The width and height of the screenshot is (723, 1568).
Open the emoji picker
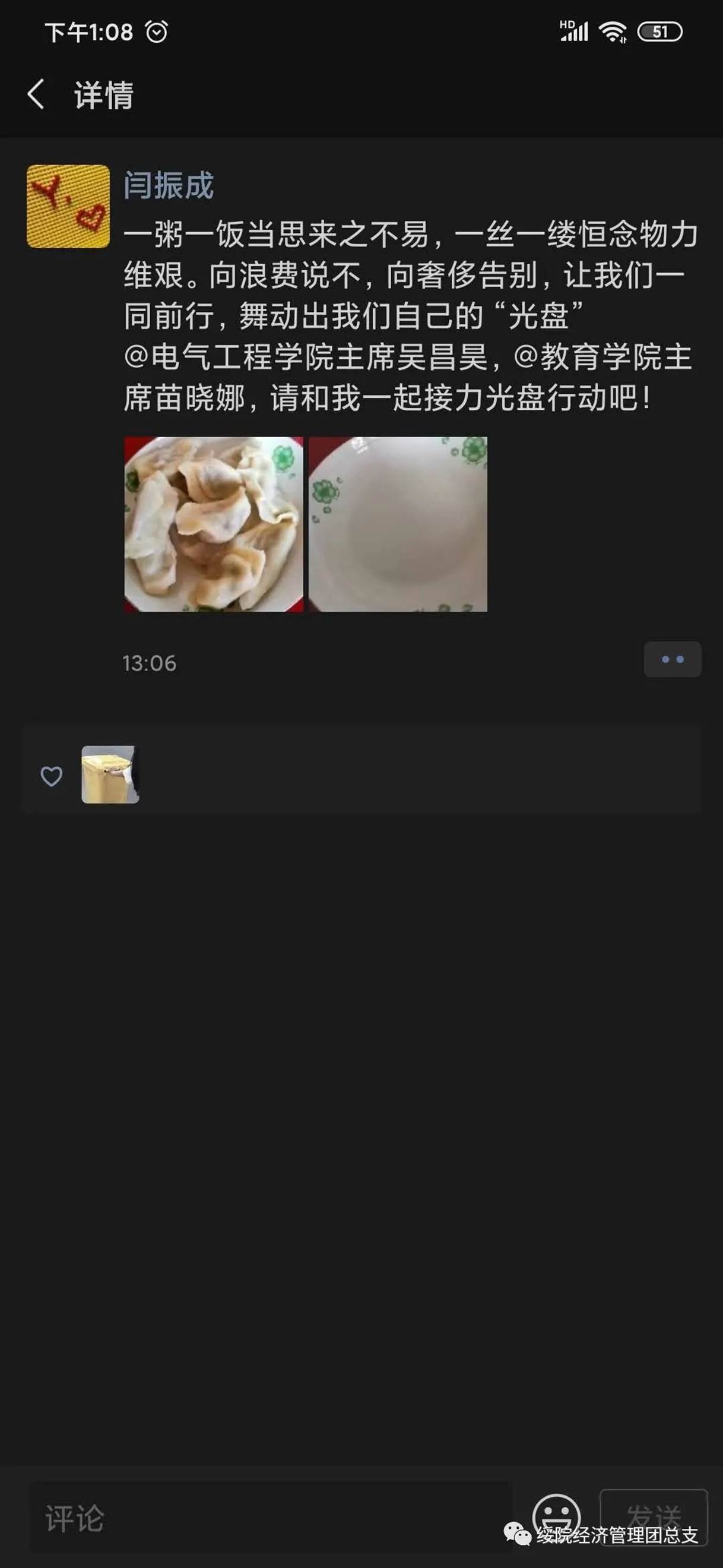[555, 1515]
